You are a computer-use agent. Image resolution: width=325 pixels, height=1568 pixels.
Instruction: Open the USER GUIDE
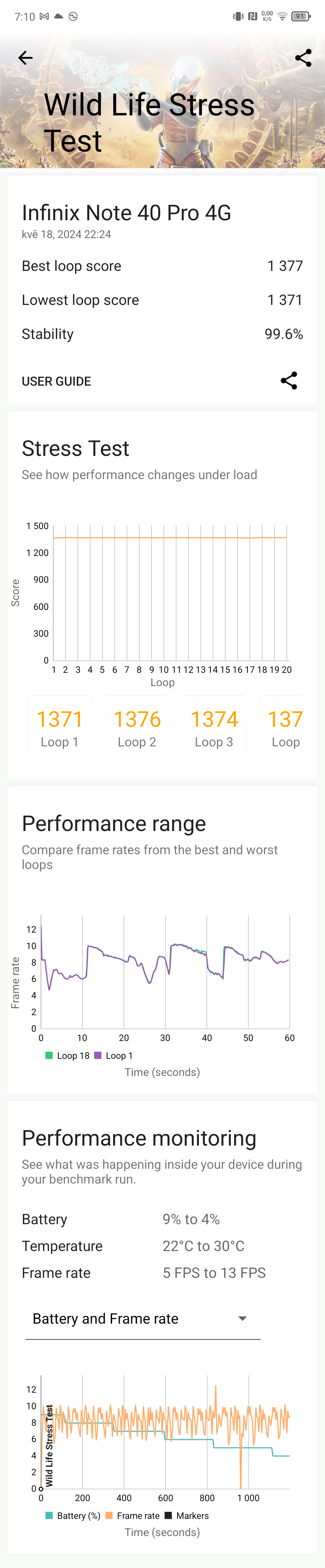57,381
